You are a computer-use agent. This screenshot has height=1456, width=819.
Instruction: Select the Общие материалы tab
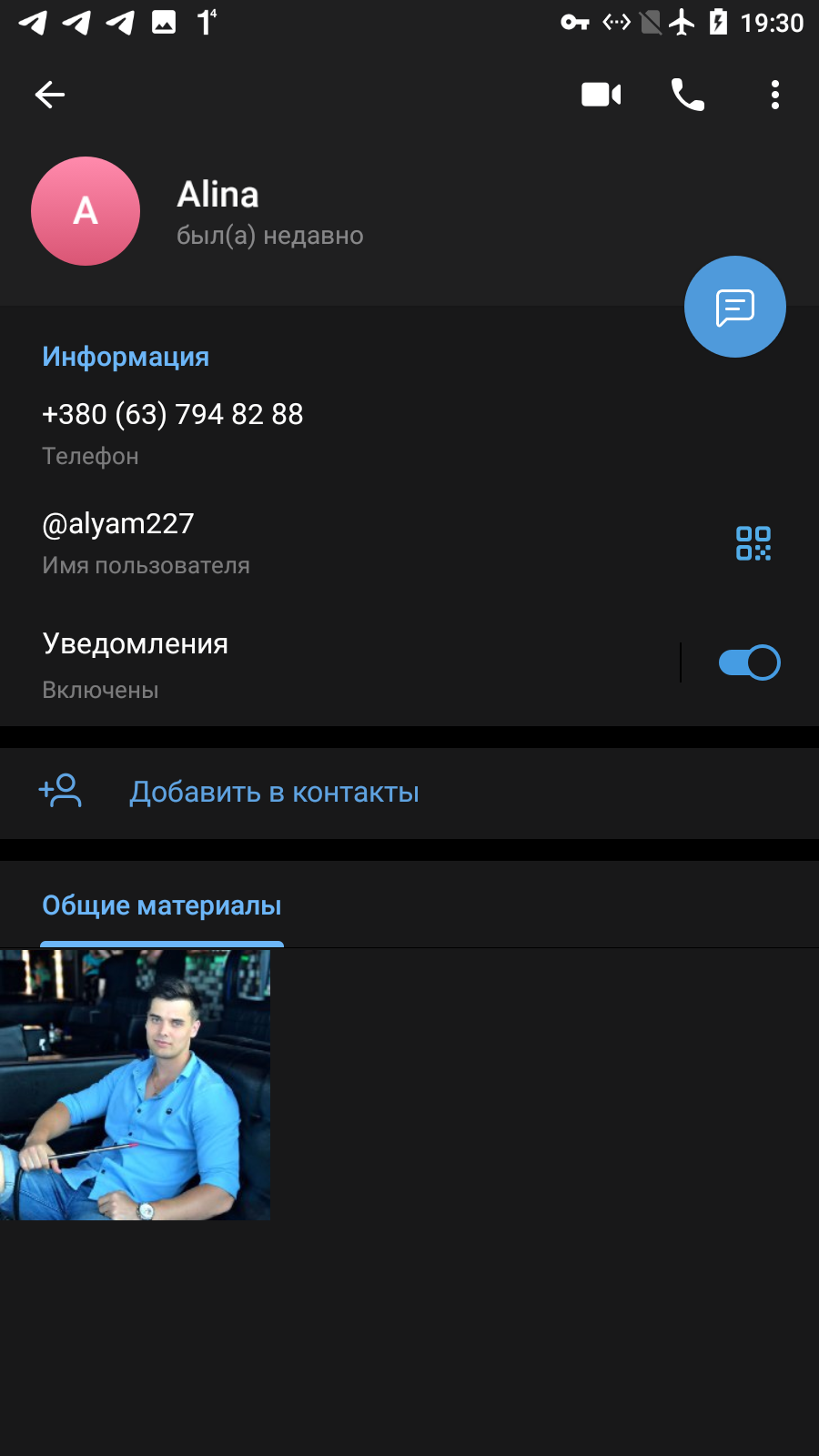[x=162, y=906]
